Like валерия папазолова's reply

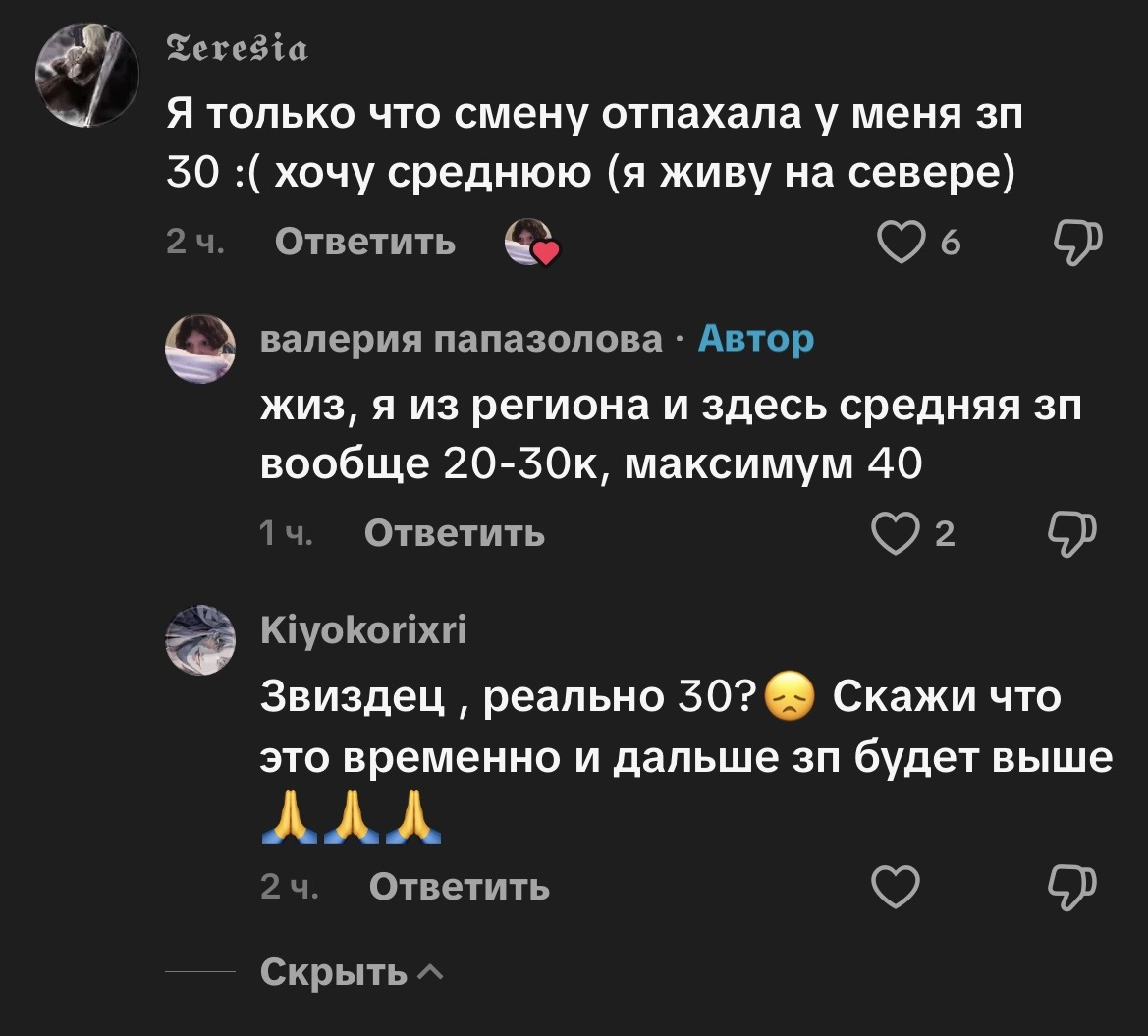coord(896,533)
